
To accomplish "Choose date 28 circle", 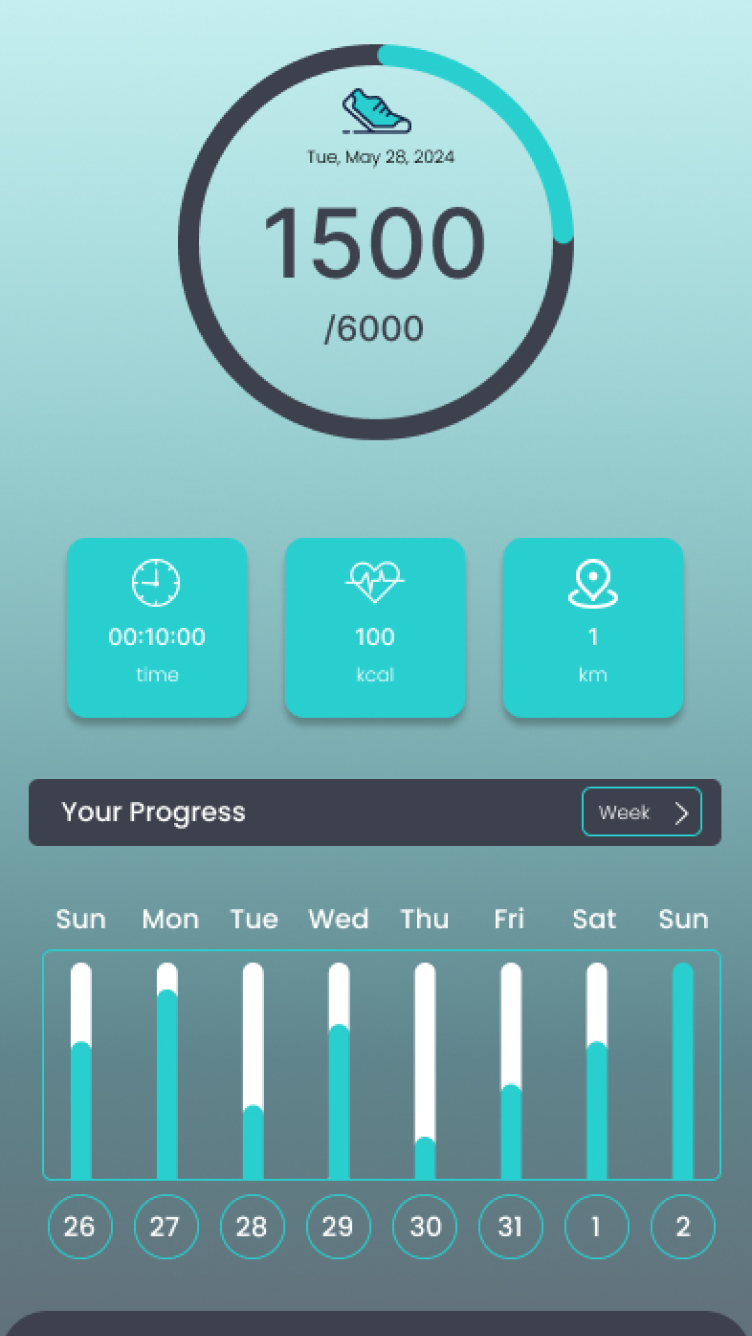I will [x=252, y=1226].
